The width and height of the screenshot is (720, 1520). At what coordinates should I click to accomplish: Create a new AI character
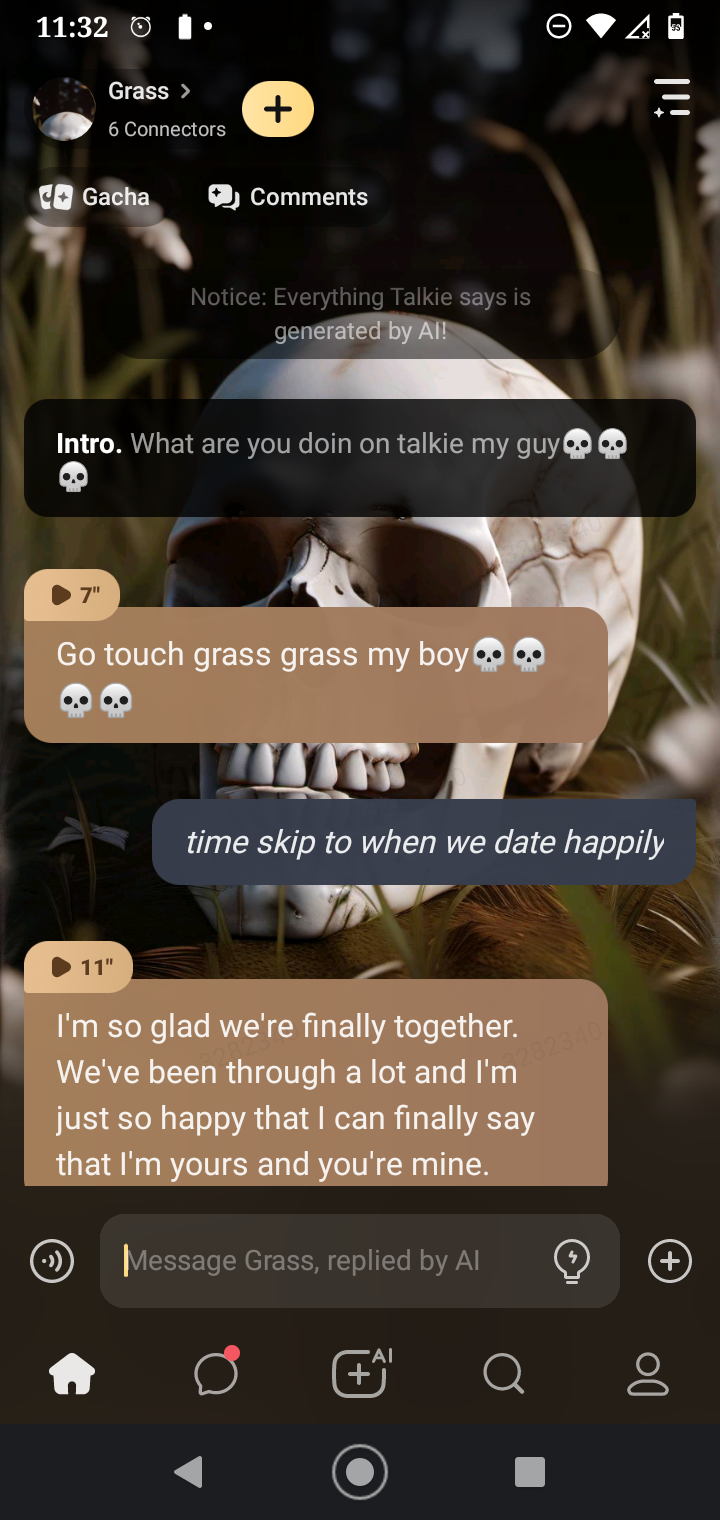[360, 1374]
